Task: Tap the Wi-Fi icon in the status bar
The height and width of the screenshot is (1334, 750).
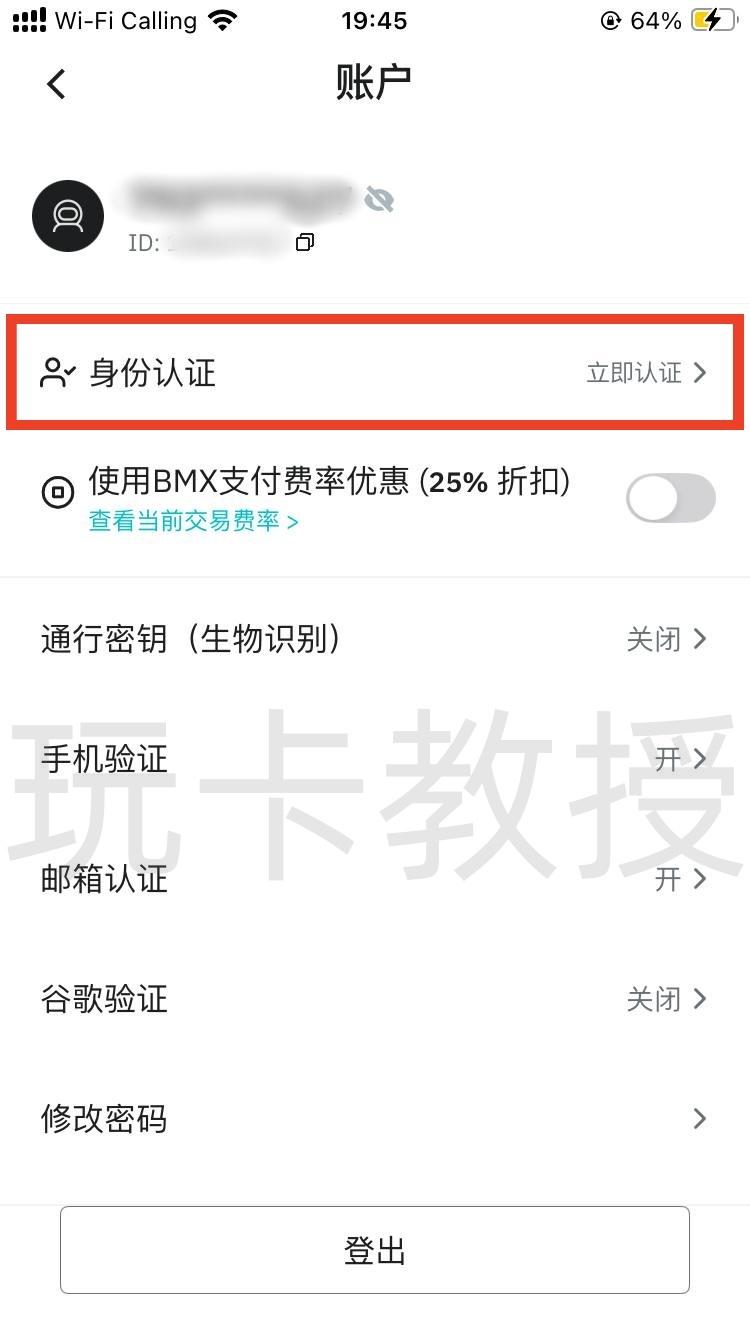Action: [x=222, y=19]
